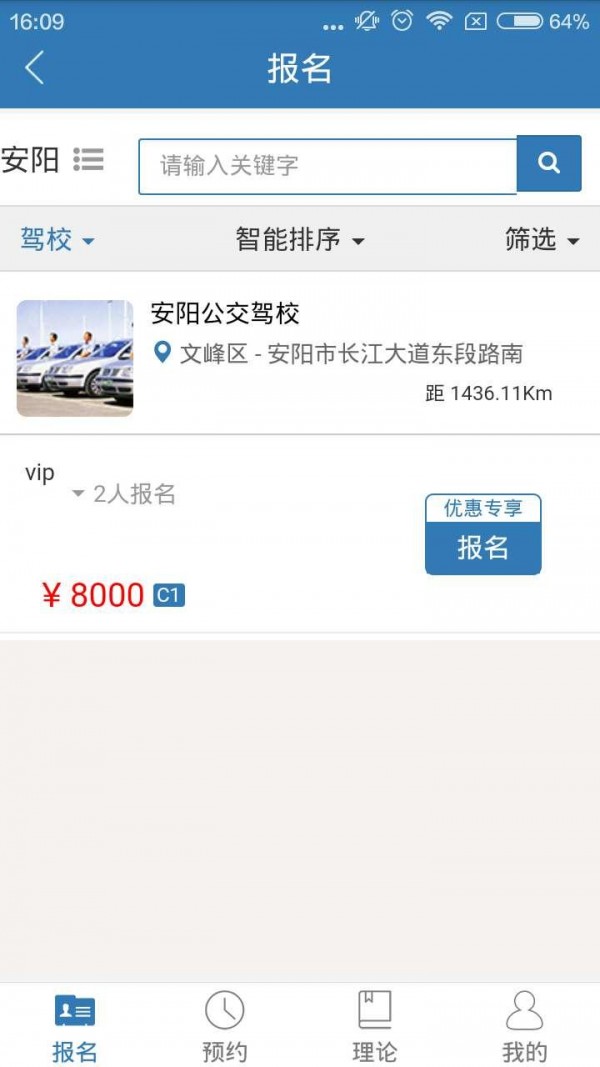Open the 智能排序 sorting dropdown
Viewport: 600px width, 1067px height.
[x=299, y=240]
